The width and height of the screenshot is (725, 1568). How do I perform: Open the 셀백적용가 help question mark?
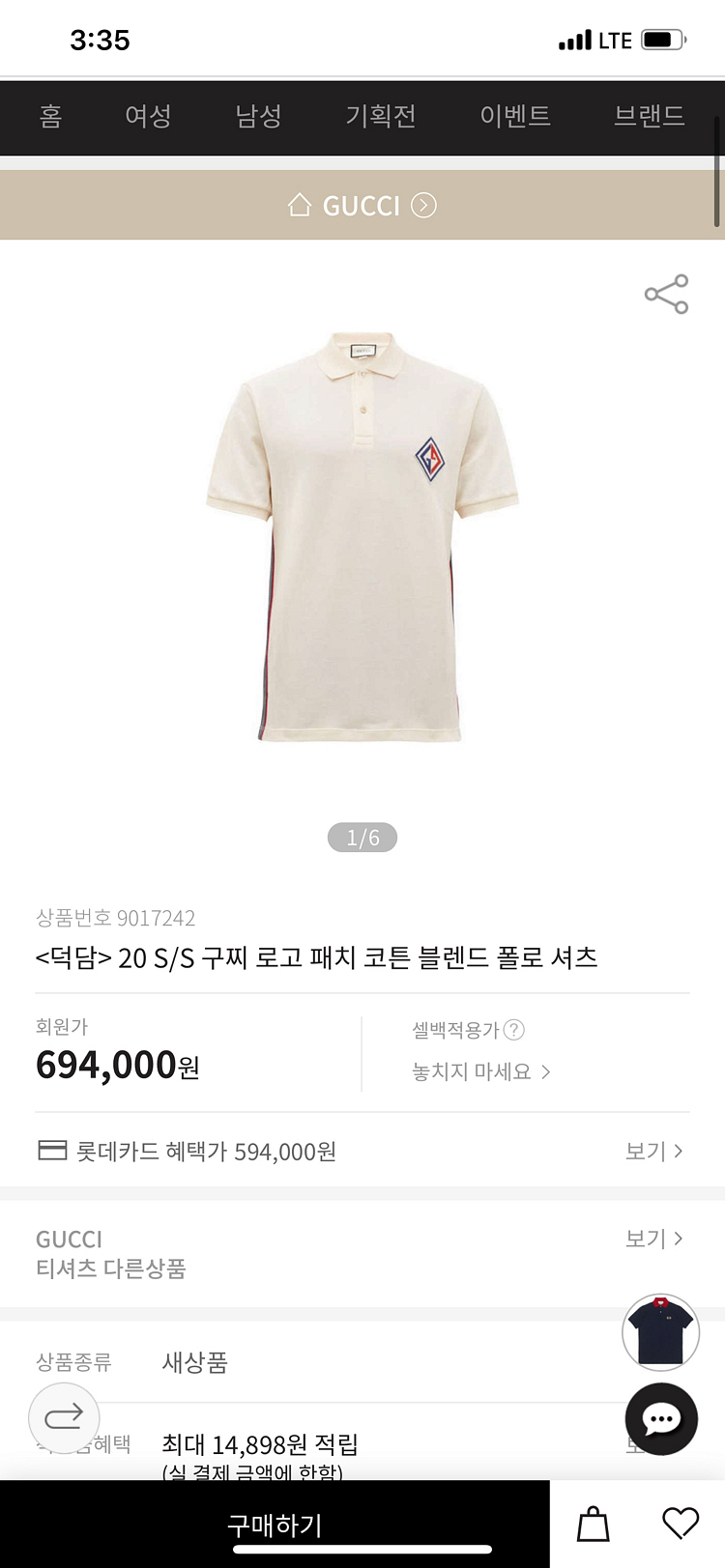point(514,1030)
